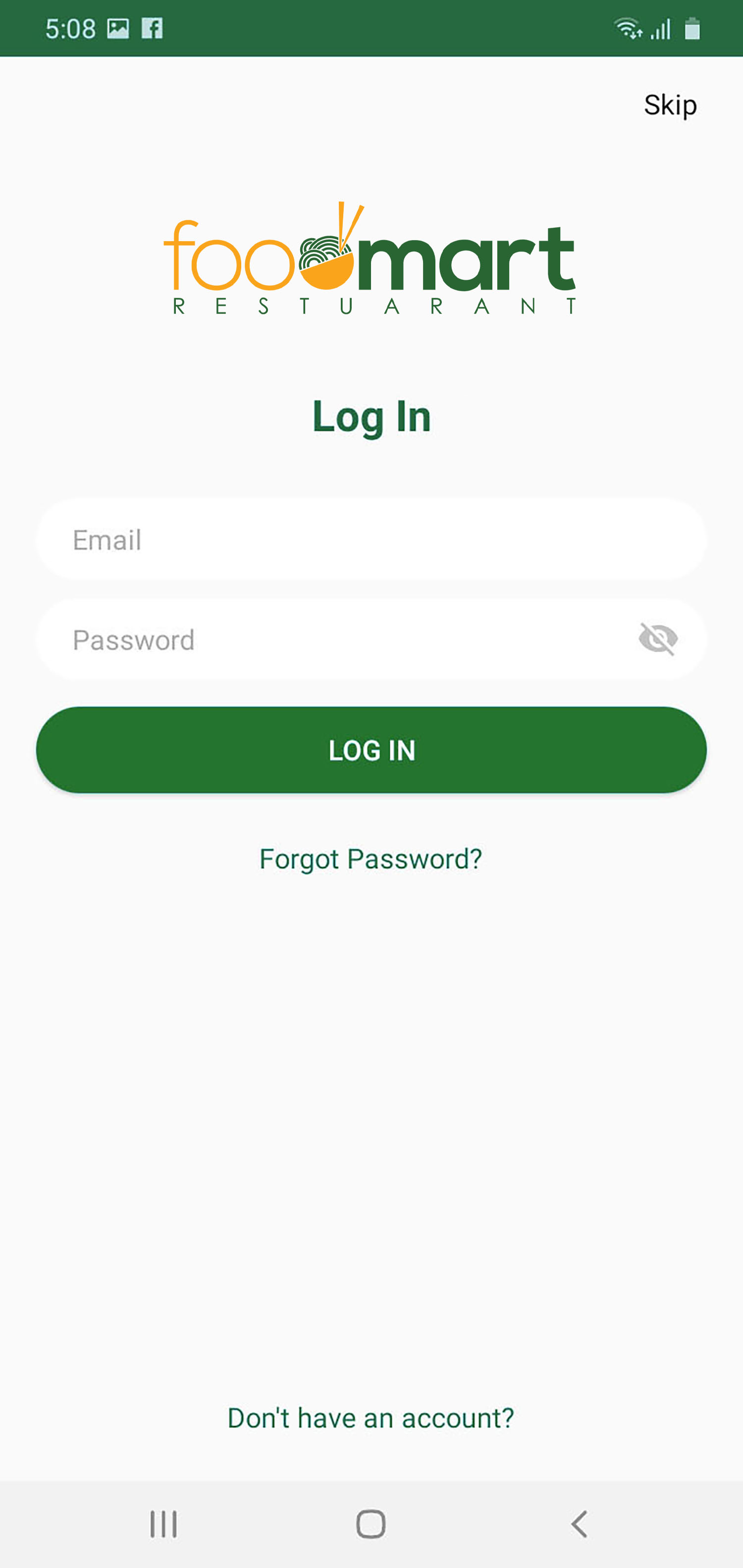Open recent apps from navigation bar
This screenshot has height=1568, width=743.
coord(163,1524)
